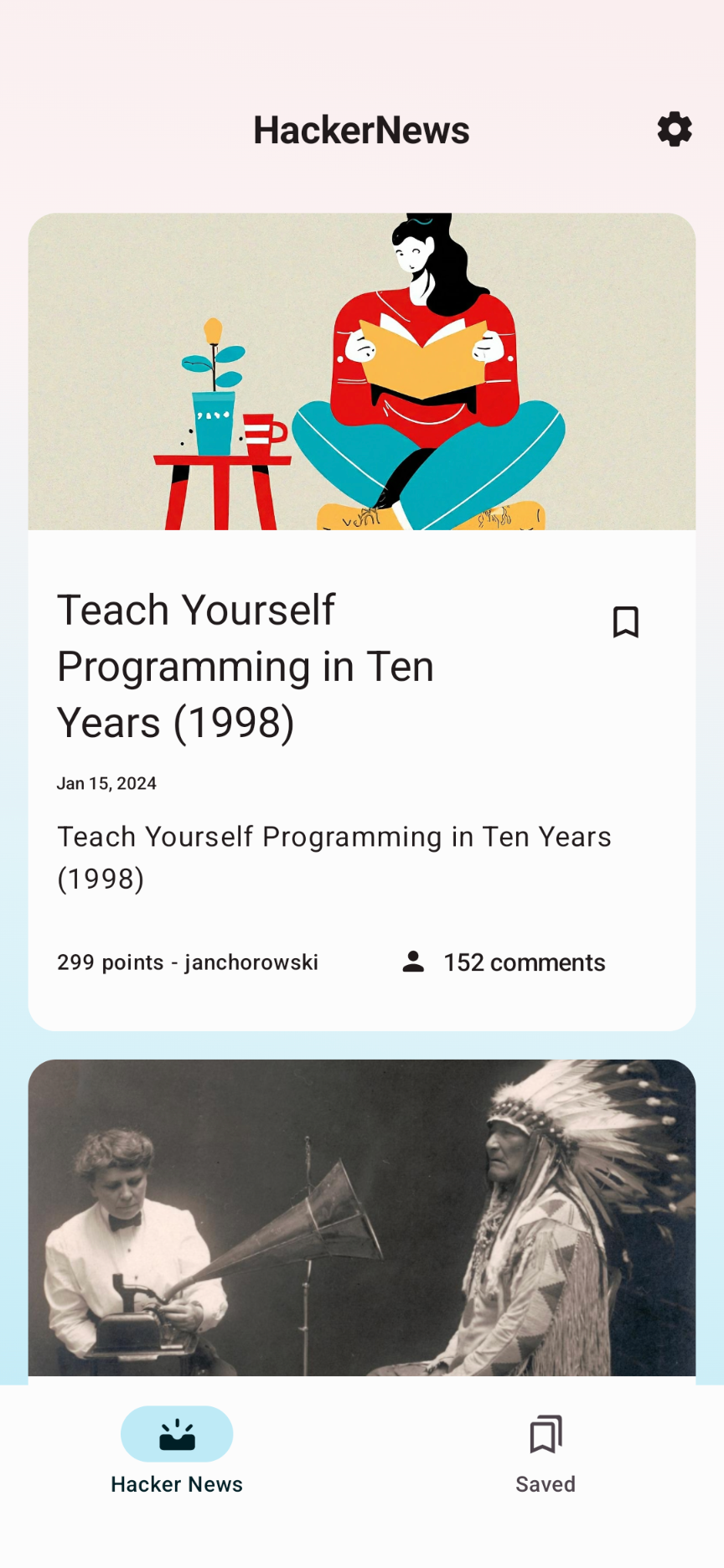Bookmark the Teach Yourself Programming article

pyautogui.click(x=626, y=622)
